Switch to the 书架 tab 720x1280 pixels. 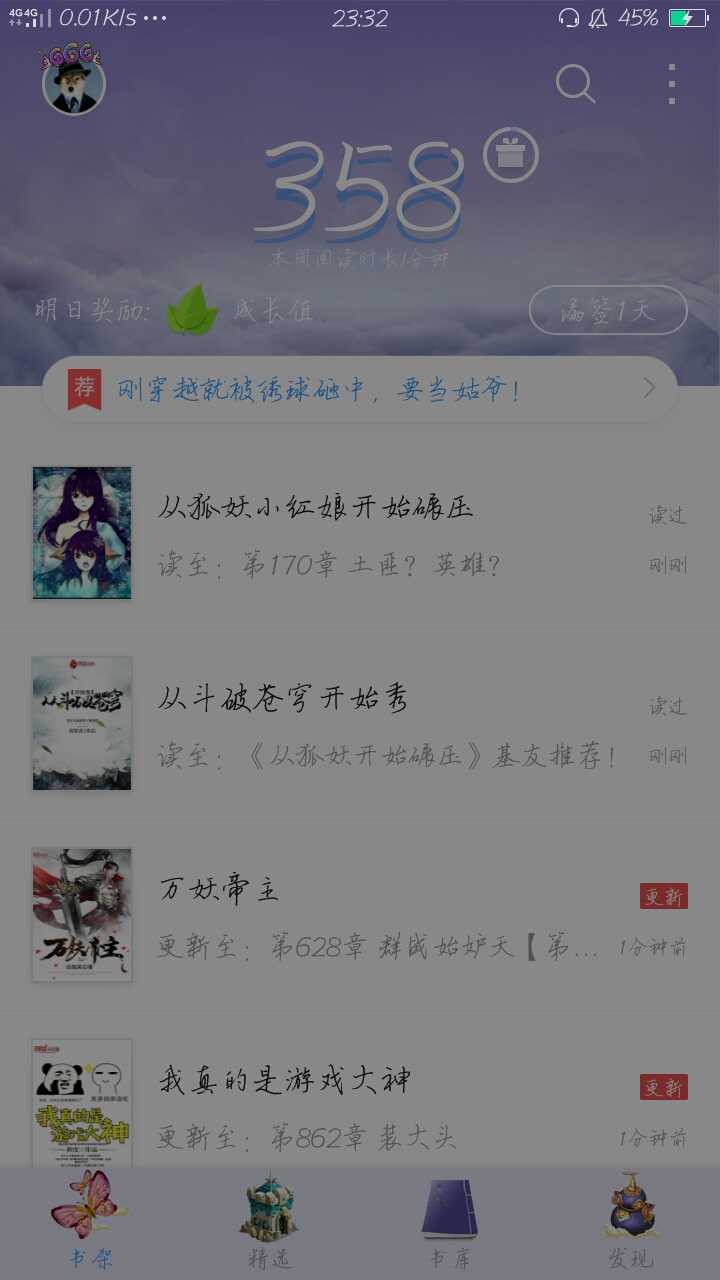pyautogui.click(x=90, y=1220)
